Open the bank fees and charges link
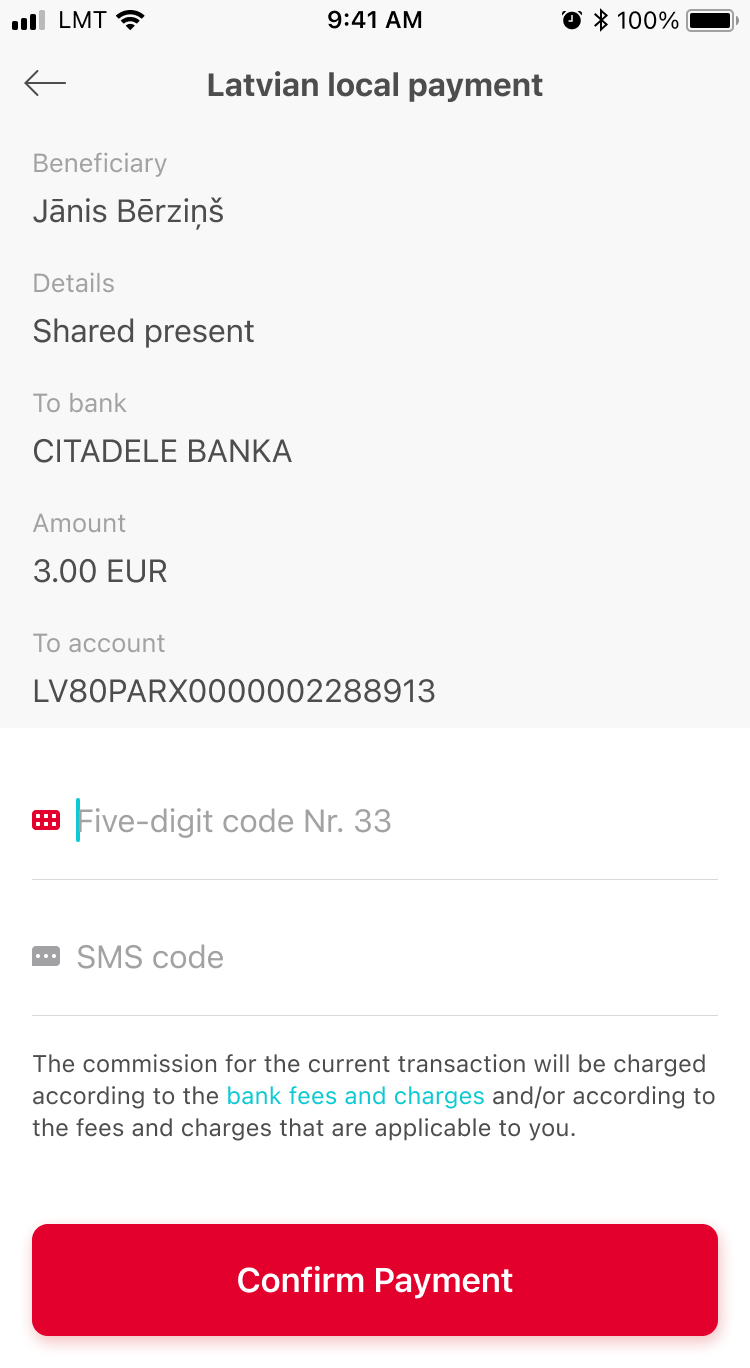Screen dimensions: 750x1368 point(356,1095)
